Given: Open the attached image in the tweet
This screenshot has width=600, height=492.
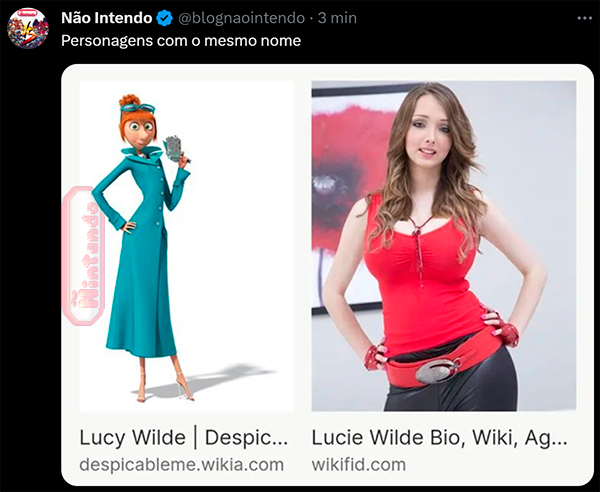Looking at the screenshot, I should point(328,270).
